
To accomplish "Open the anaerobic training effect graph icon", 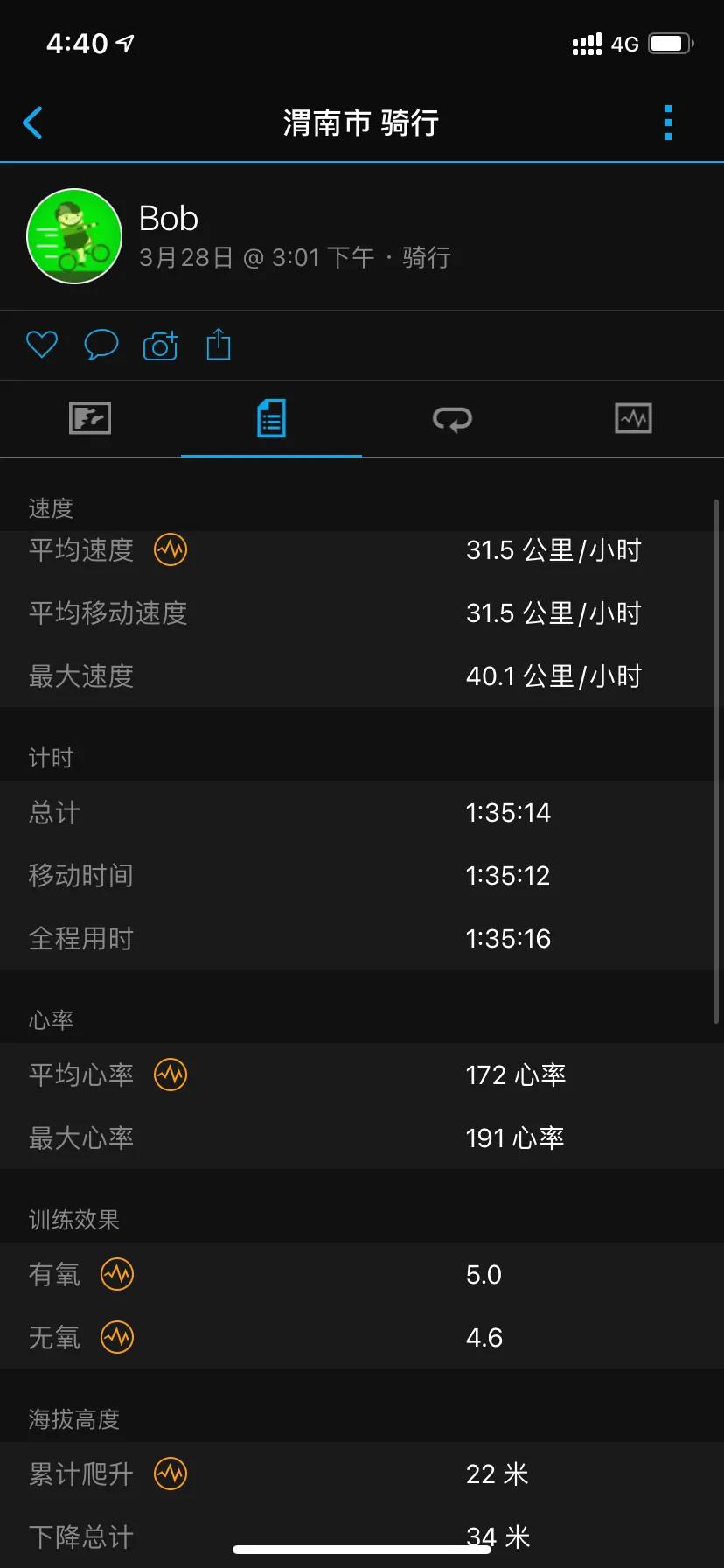I will (x=117, y=1337).
